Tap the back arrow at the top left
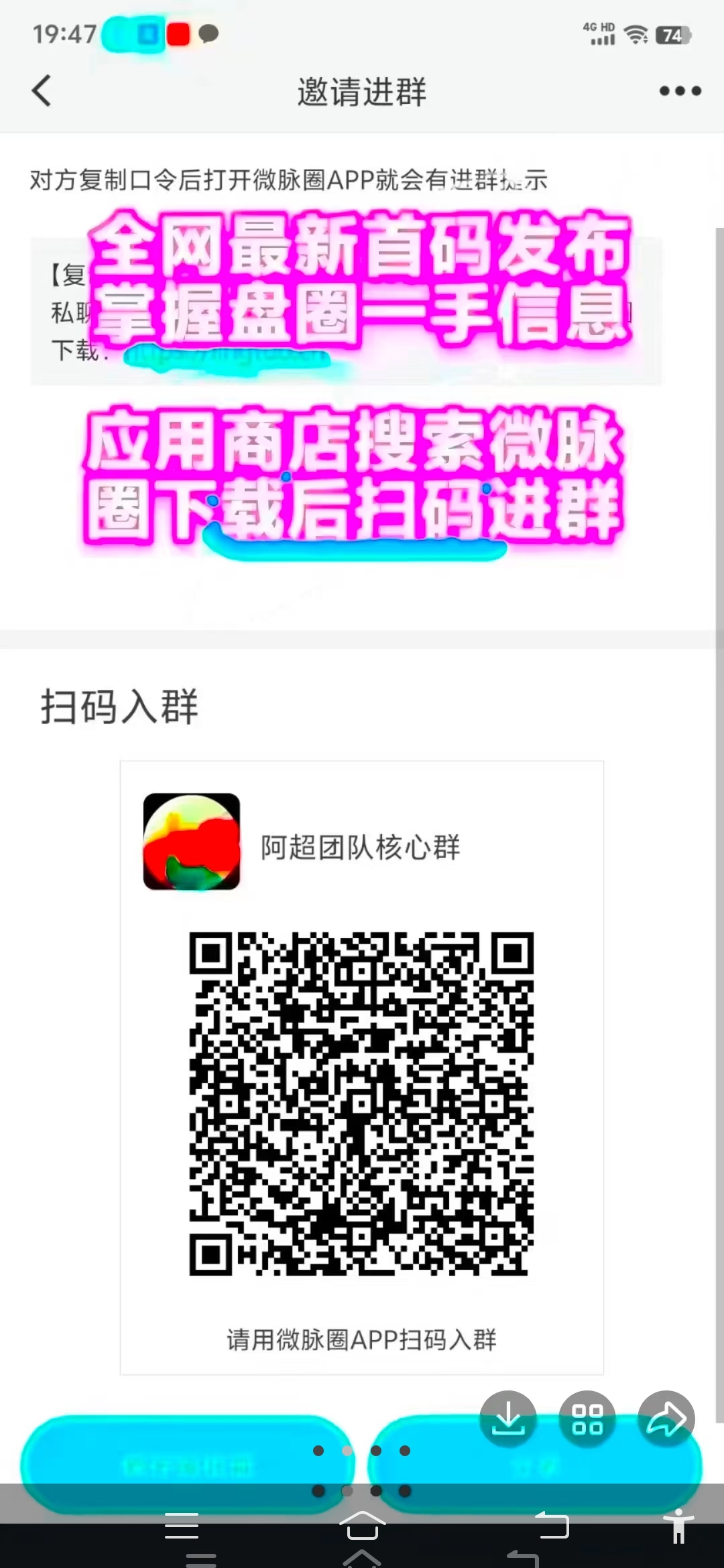This screenshot has height=1568, width=724. [42, 91]
